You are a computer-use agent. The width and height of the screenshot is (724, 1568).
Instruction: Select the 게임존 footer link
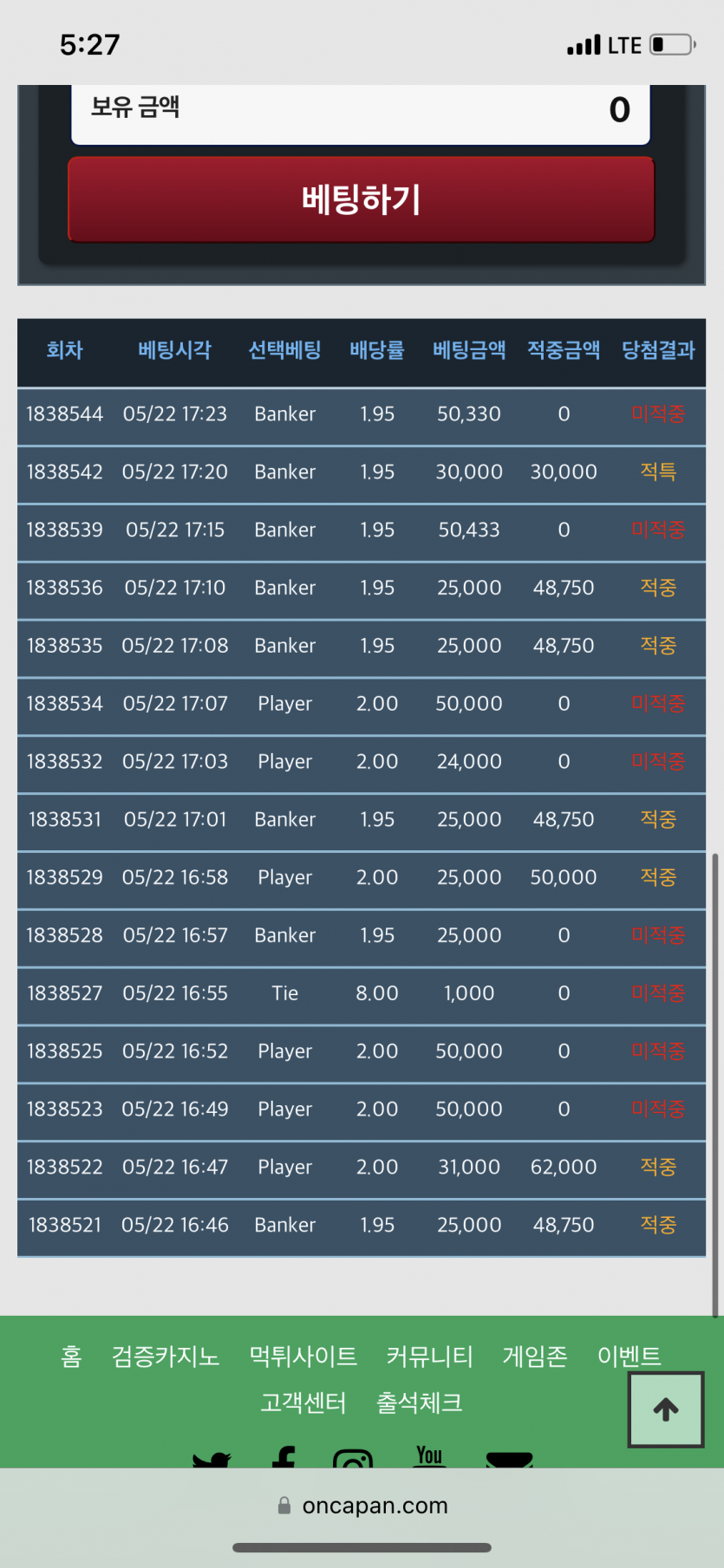(535, 1356)
